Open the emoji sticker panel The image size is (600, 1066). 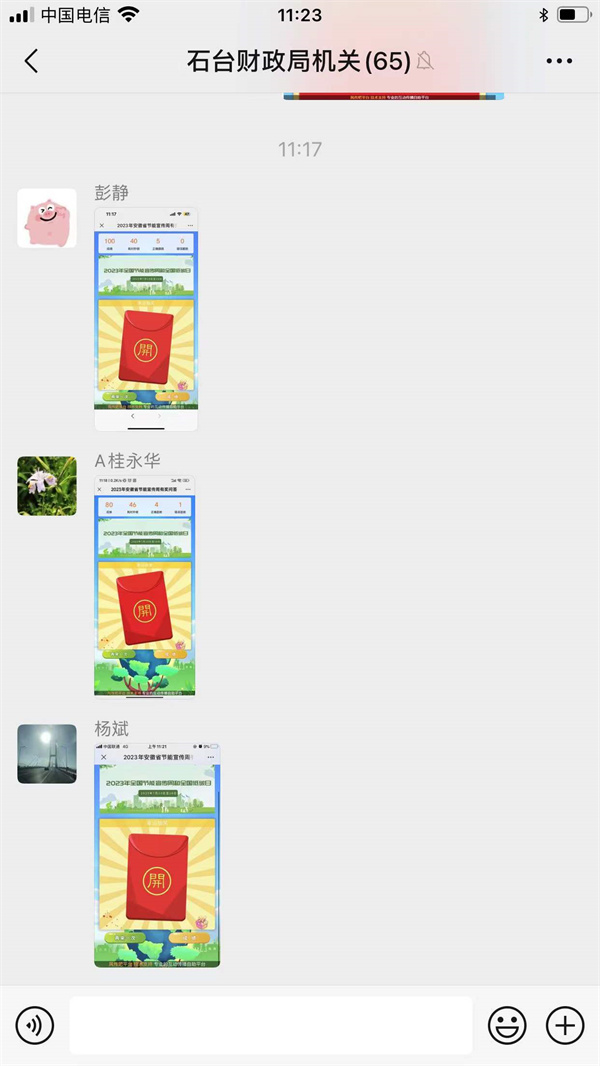(507, 1025)
